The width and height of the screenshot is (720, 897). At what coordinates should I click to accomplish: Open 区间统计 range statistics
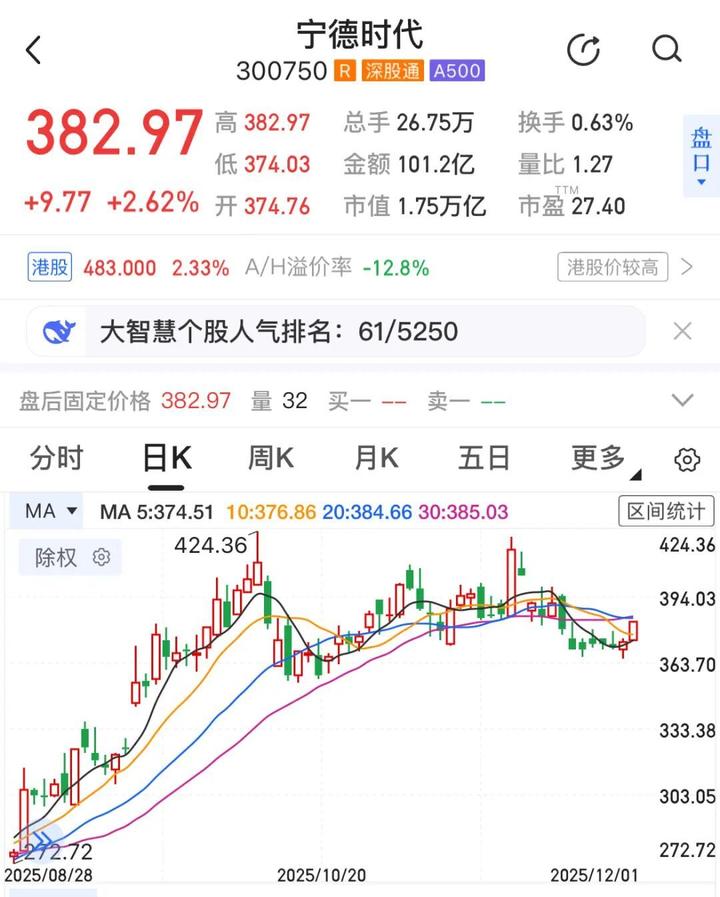(665, 512)
